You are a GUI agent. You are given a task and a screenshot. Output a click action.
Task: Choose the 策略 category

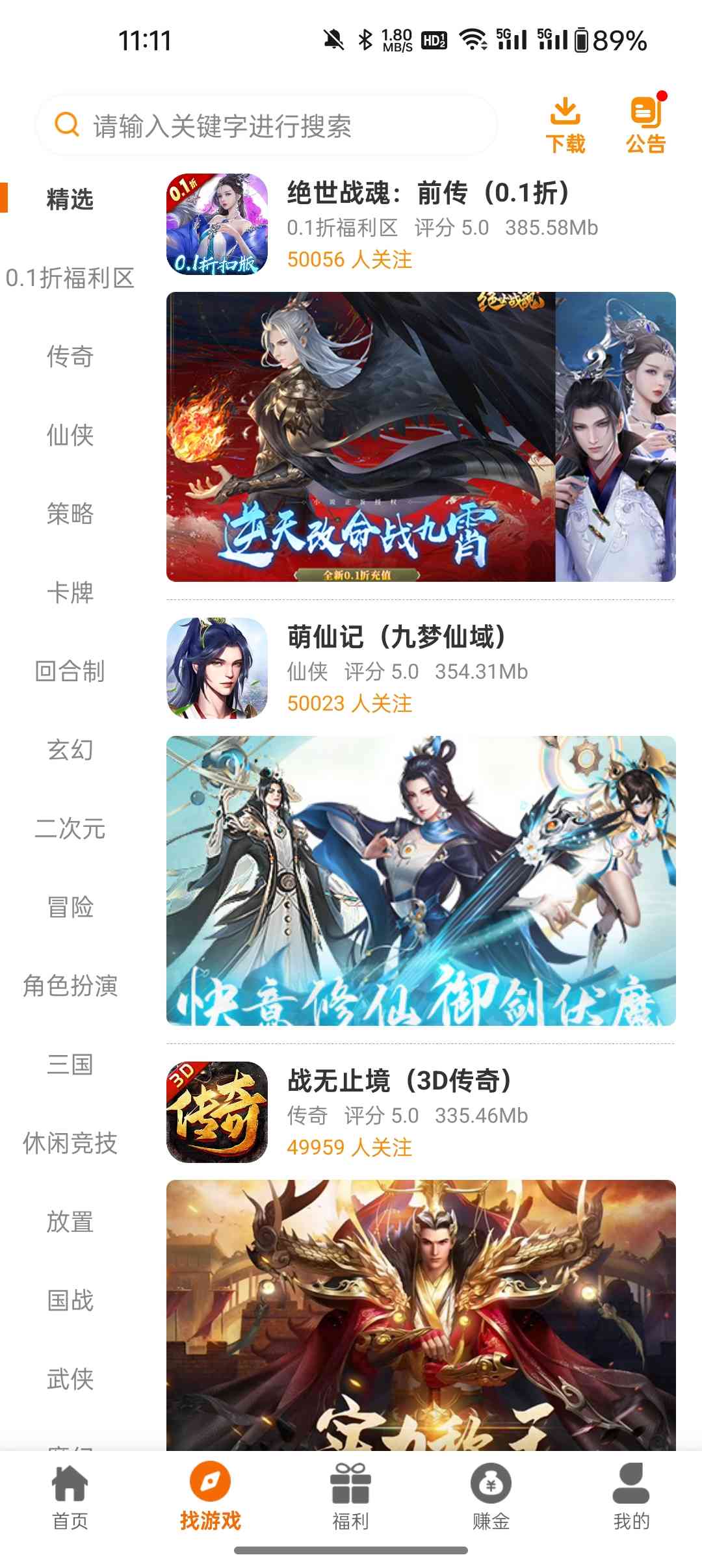coord(70,514)
